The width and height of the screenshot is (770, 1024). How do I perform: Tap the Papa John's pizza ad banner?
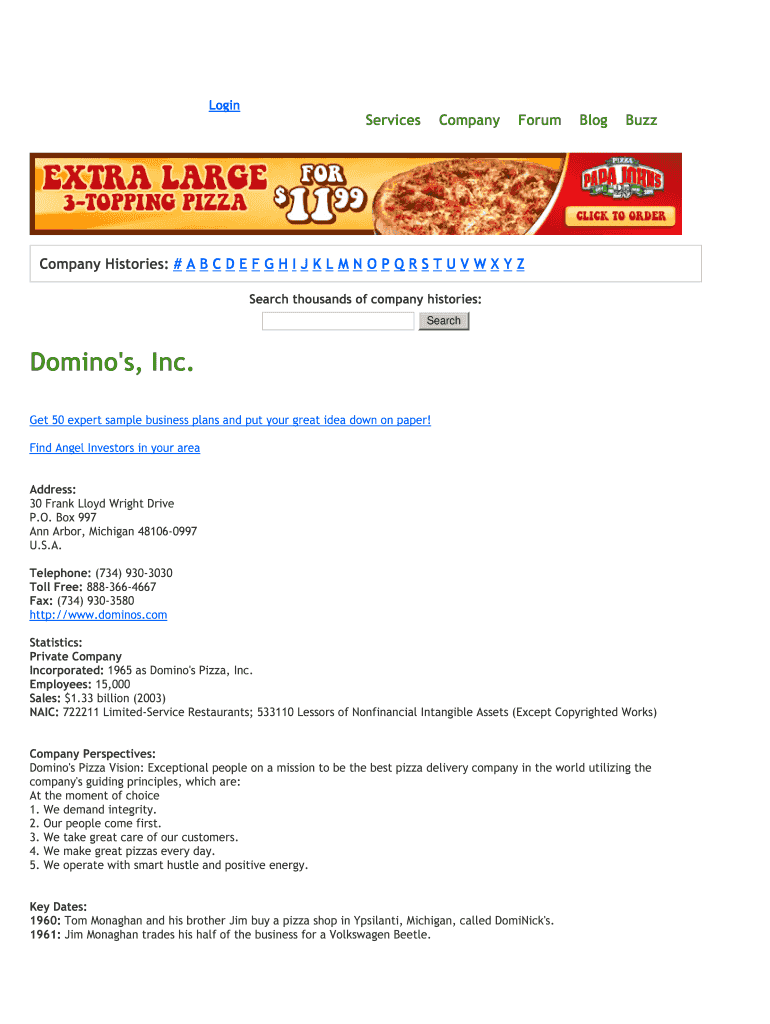[355, 194]
